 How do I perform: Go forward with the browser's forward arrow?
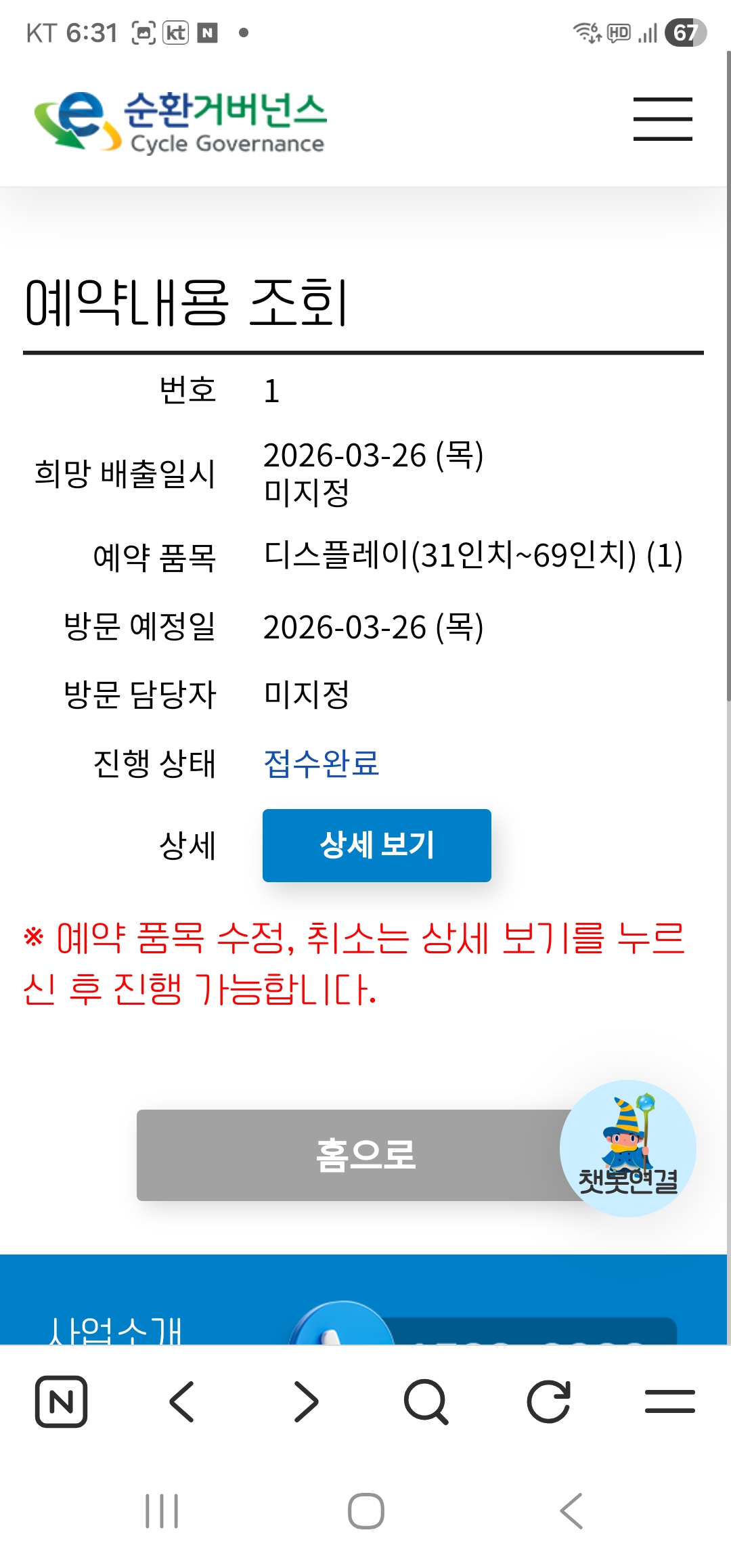306,1401
